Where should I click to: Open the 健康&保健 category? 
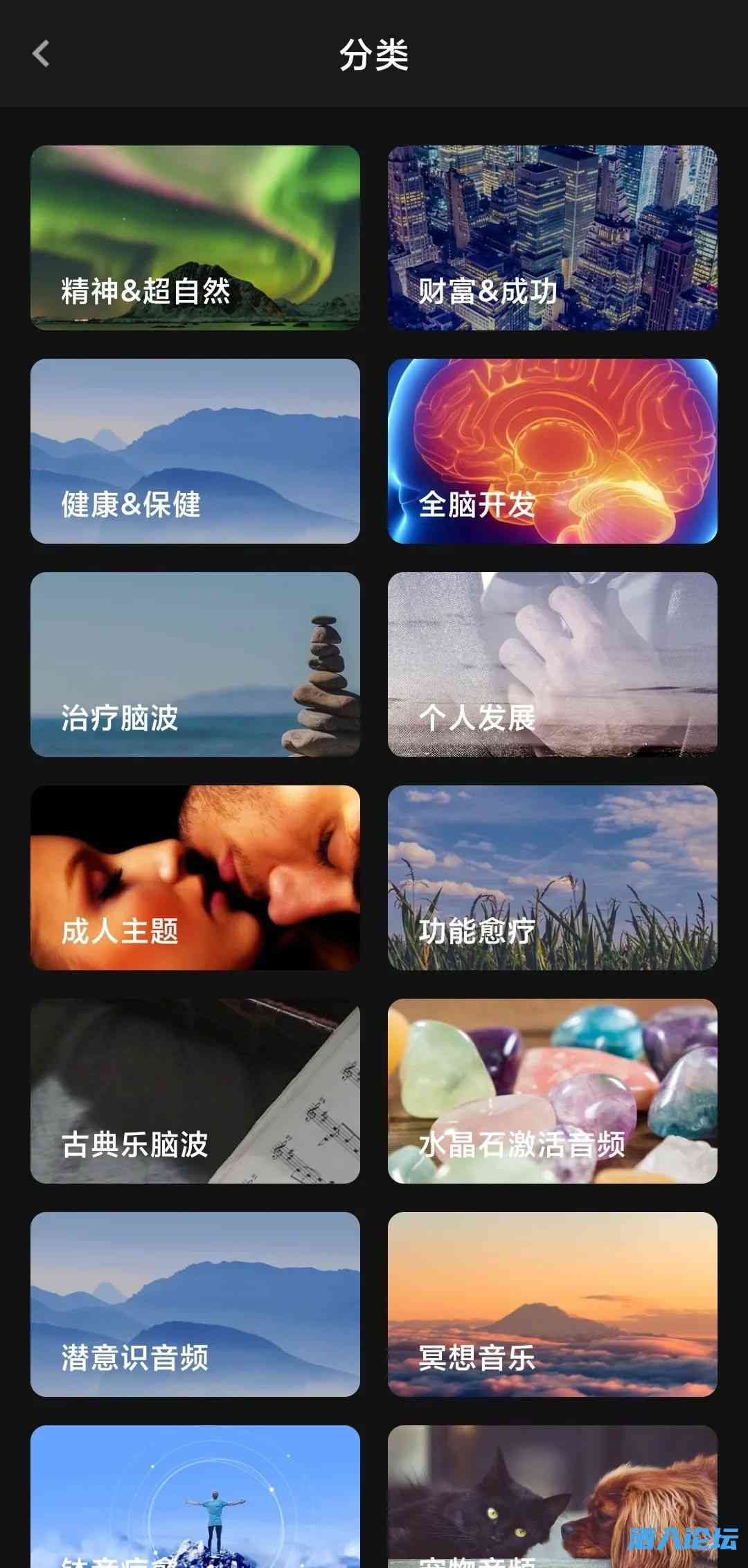tap(195, 454)
